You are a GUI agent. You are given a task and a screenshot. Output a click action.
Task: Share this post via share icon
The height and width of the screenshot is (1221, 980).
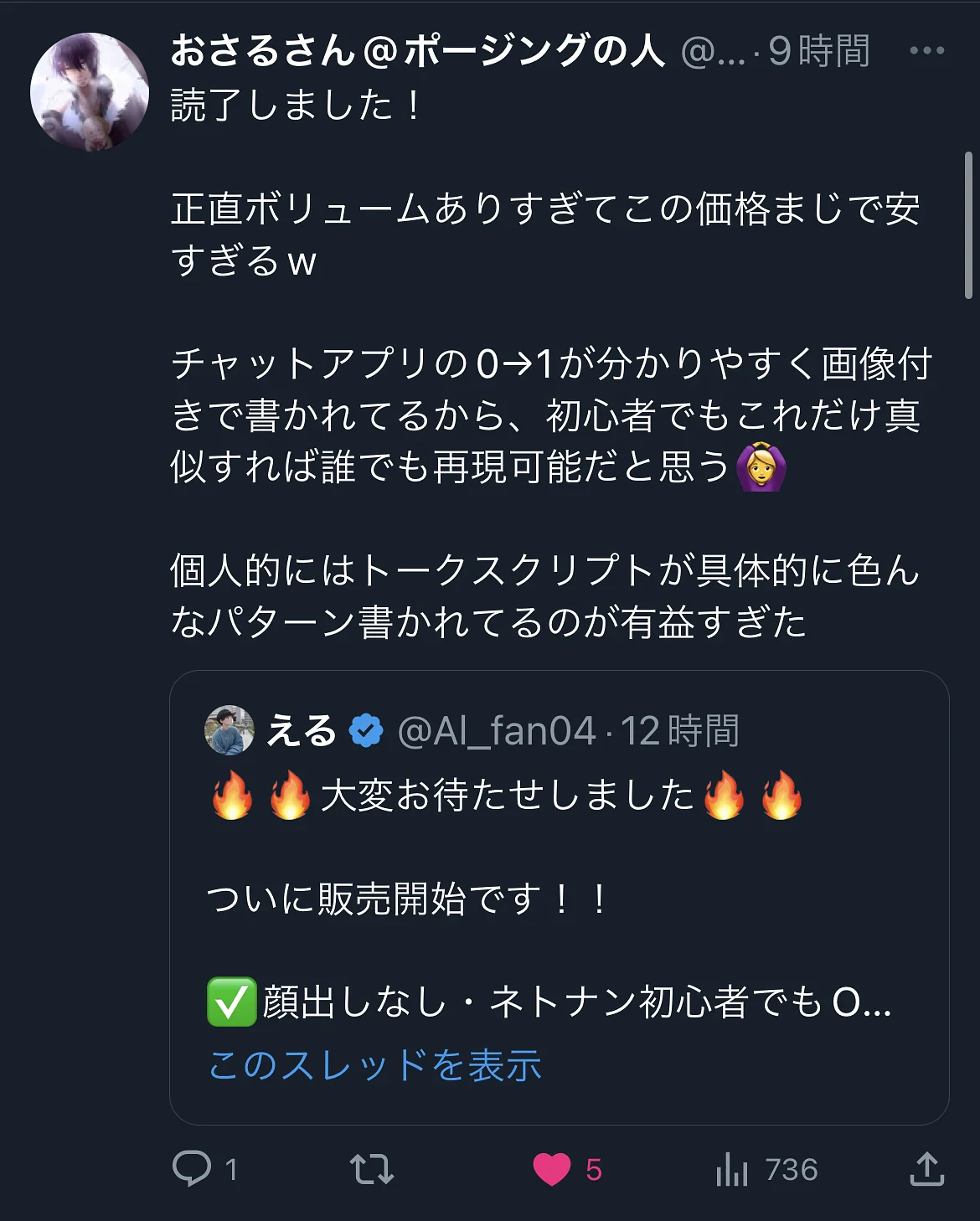926,1169
